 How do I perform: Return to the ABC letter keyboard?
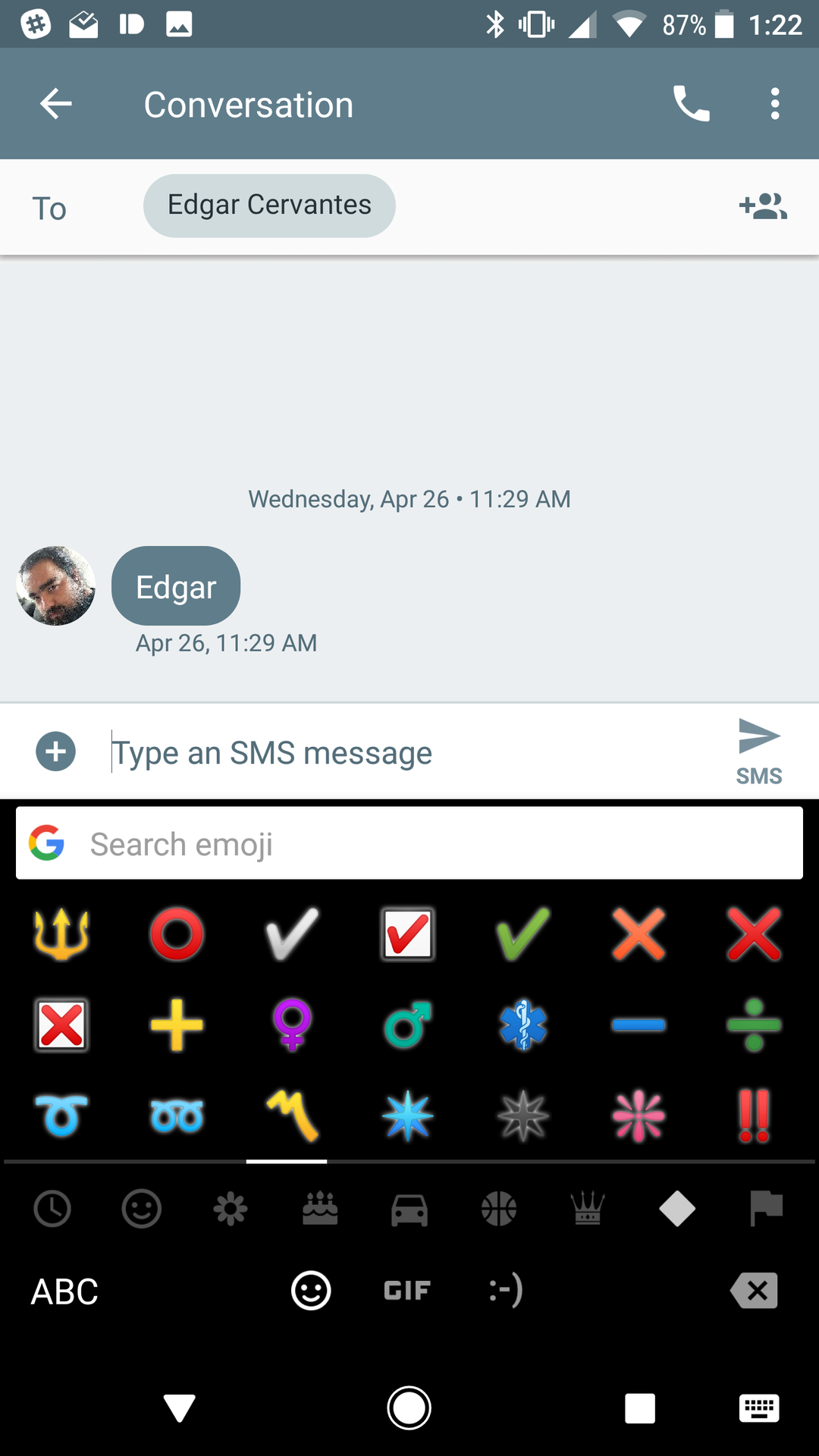64,1291
